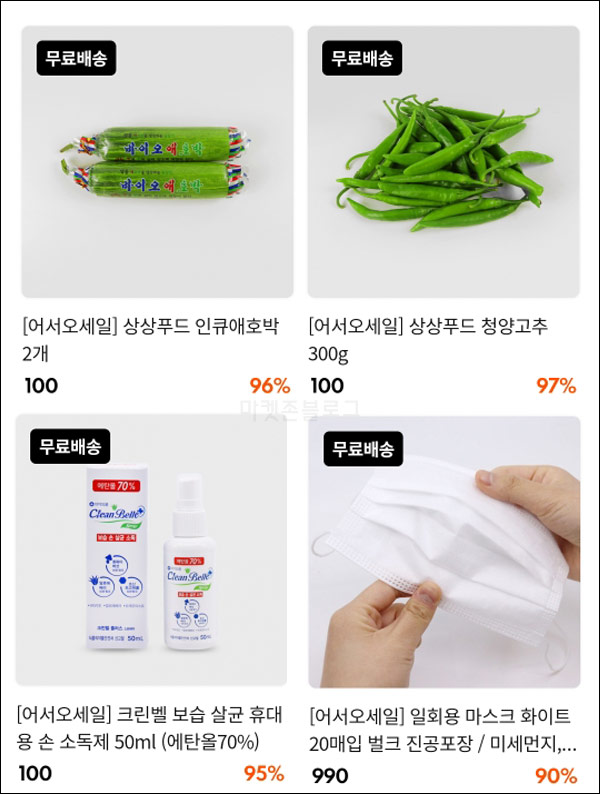Open the 상상푸드 청양고추 300g product card
This screenshot has width=600, height=794.
click(443, 163)
